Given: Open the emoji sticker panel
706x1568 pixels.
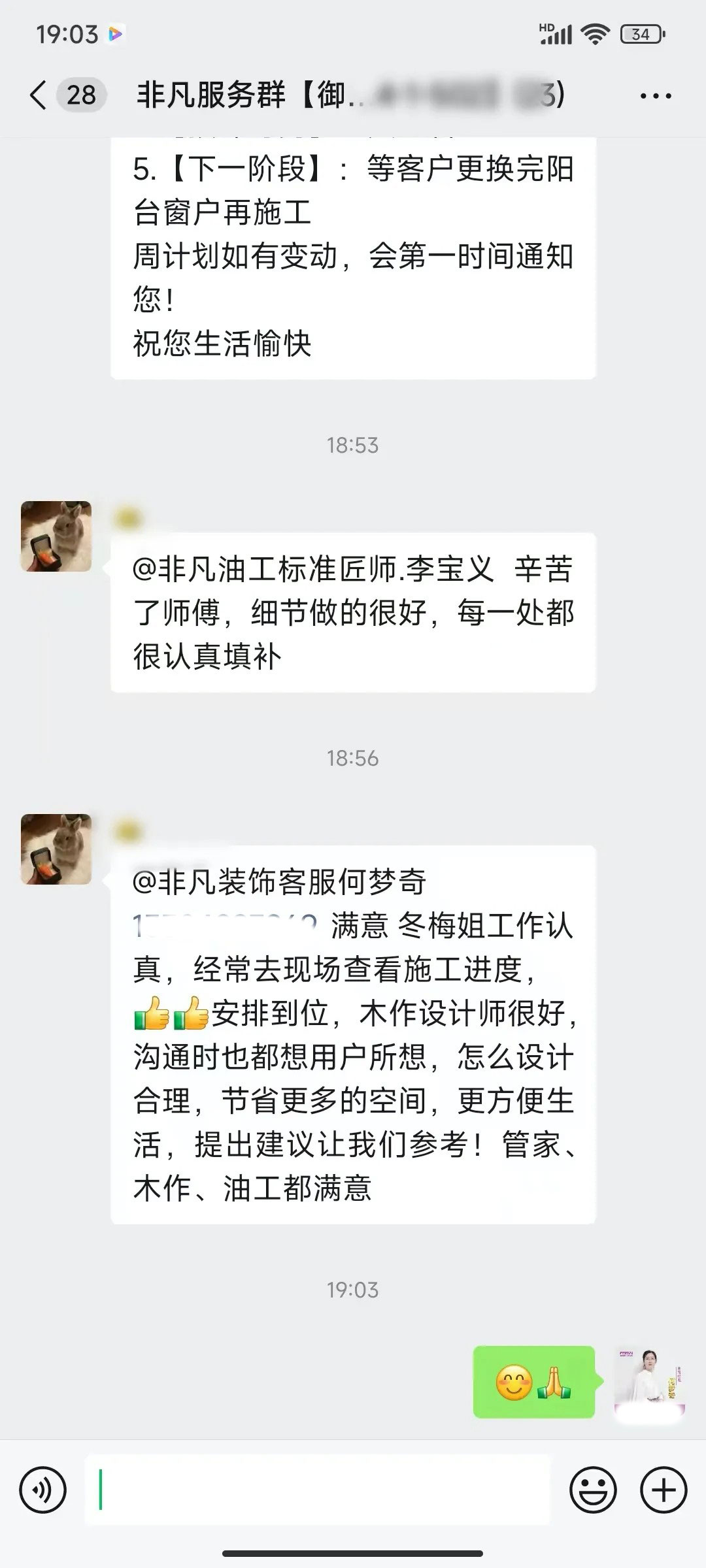Looking at the screenshot, I should pyautogui.click(x=593, y=1490).
